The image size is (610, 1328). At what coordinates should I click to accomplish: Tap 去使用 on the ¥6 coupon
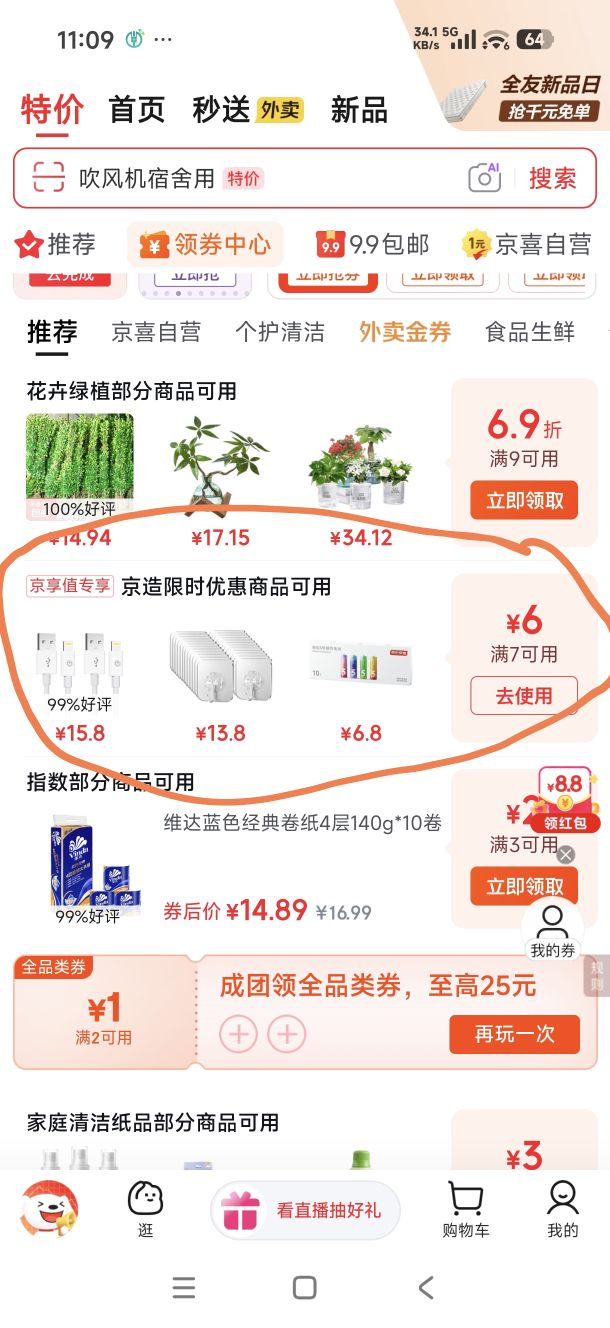pos(524,696)
